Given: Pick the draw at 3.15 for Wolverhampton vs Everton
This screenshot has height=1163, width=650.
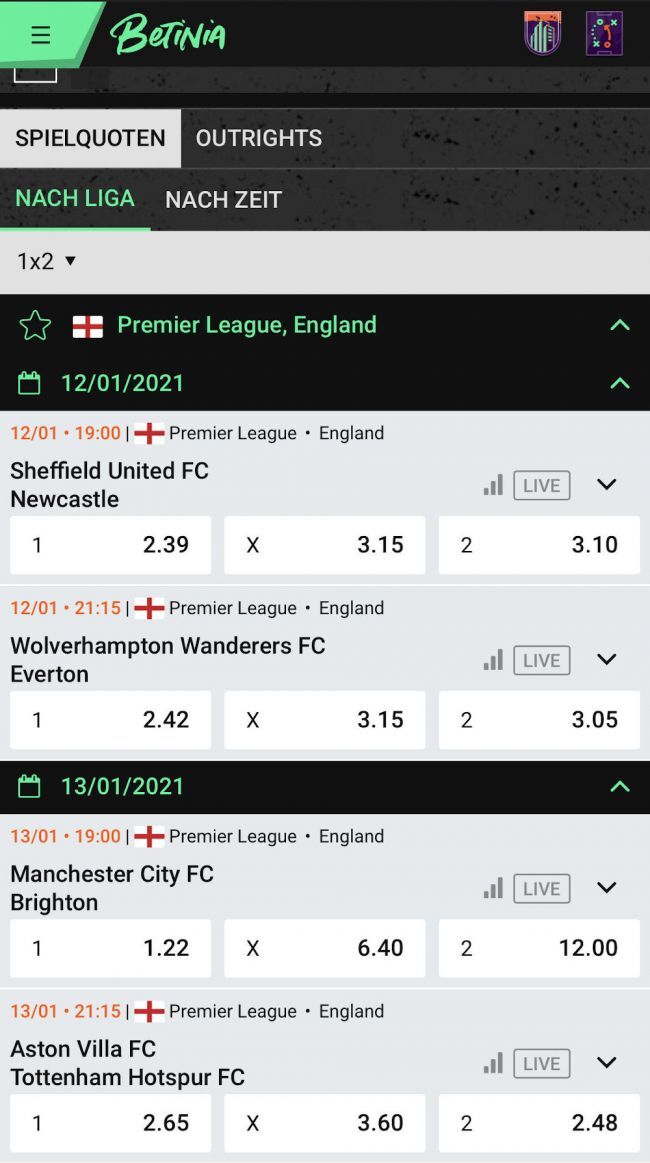Looking at the screenshot, I should click(x=324, y=720).
